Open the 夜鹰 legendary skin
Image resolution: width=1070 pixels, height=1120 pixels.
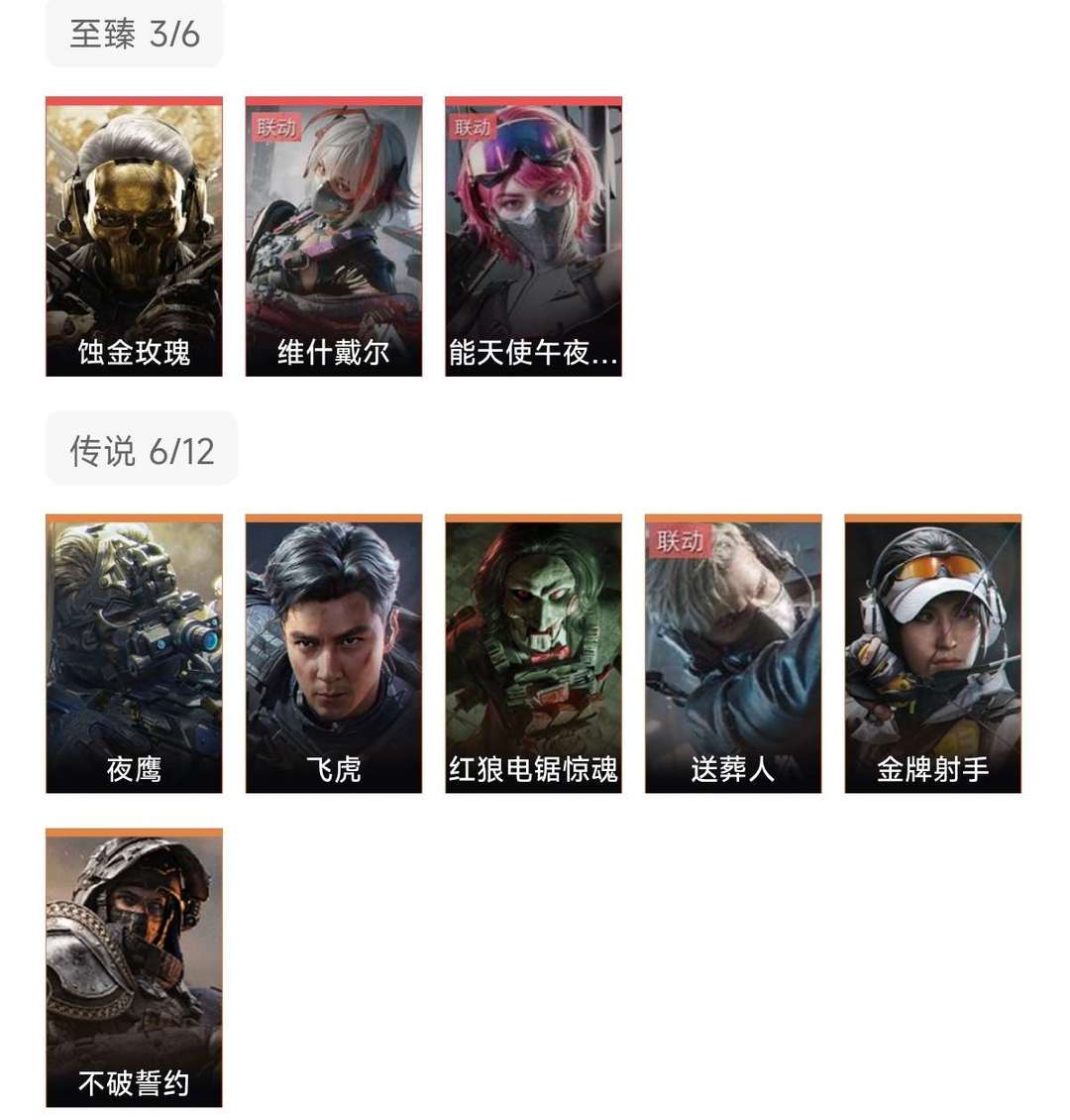[134, 654]
